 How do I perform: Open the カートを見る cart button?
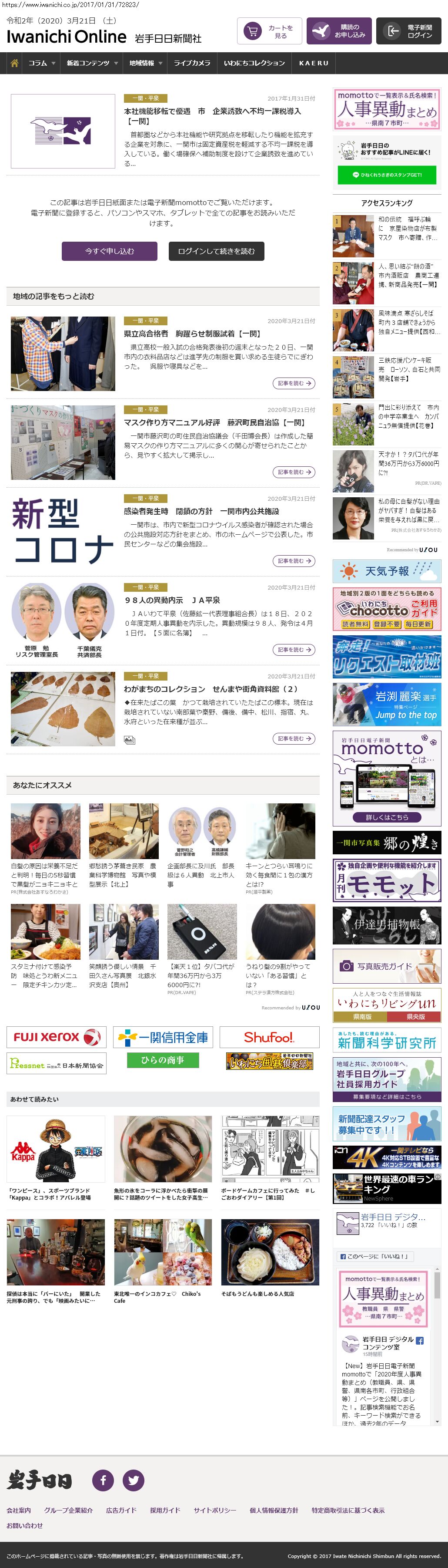269,31
